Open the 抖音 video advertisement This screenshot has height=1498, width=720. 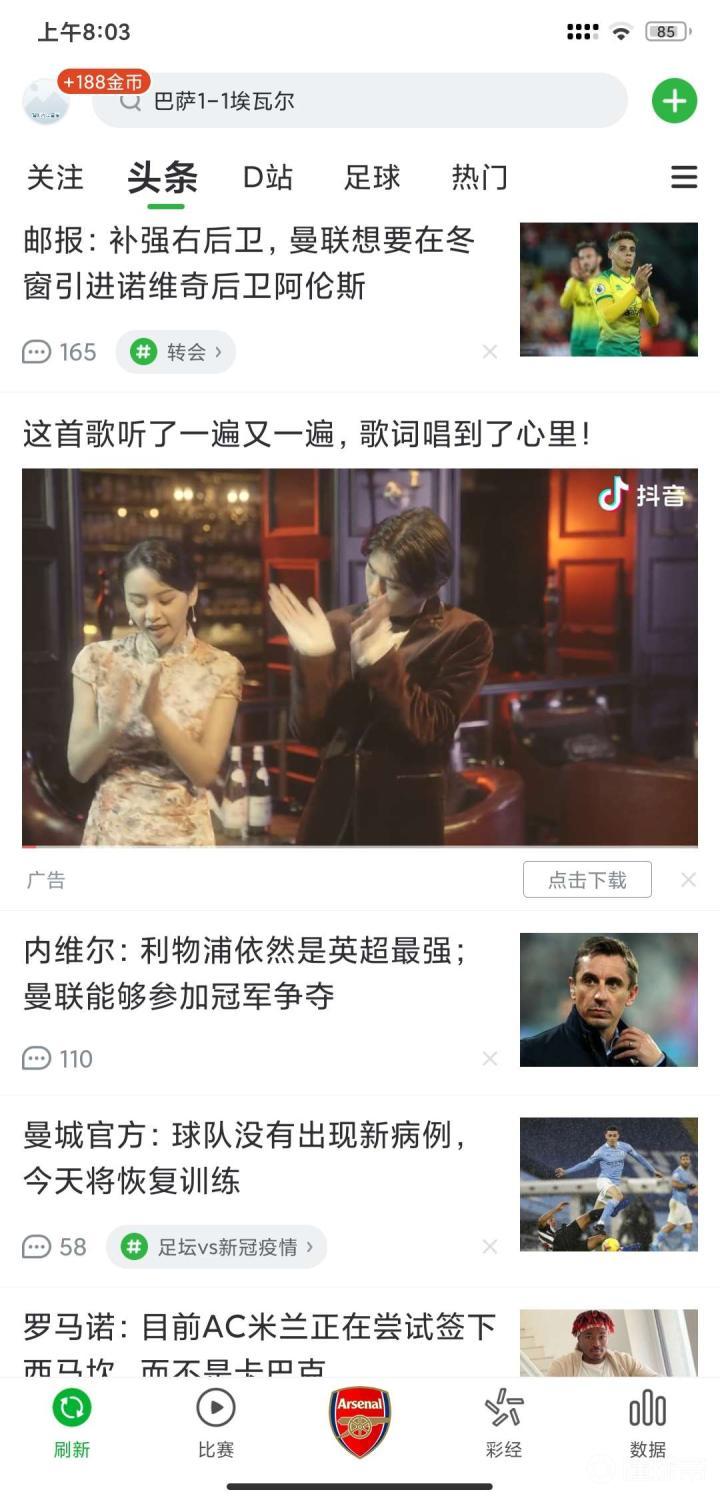tap(360, 657)
